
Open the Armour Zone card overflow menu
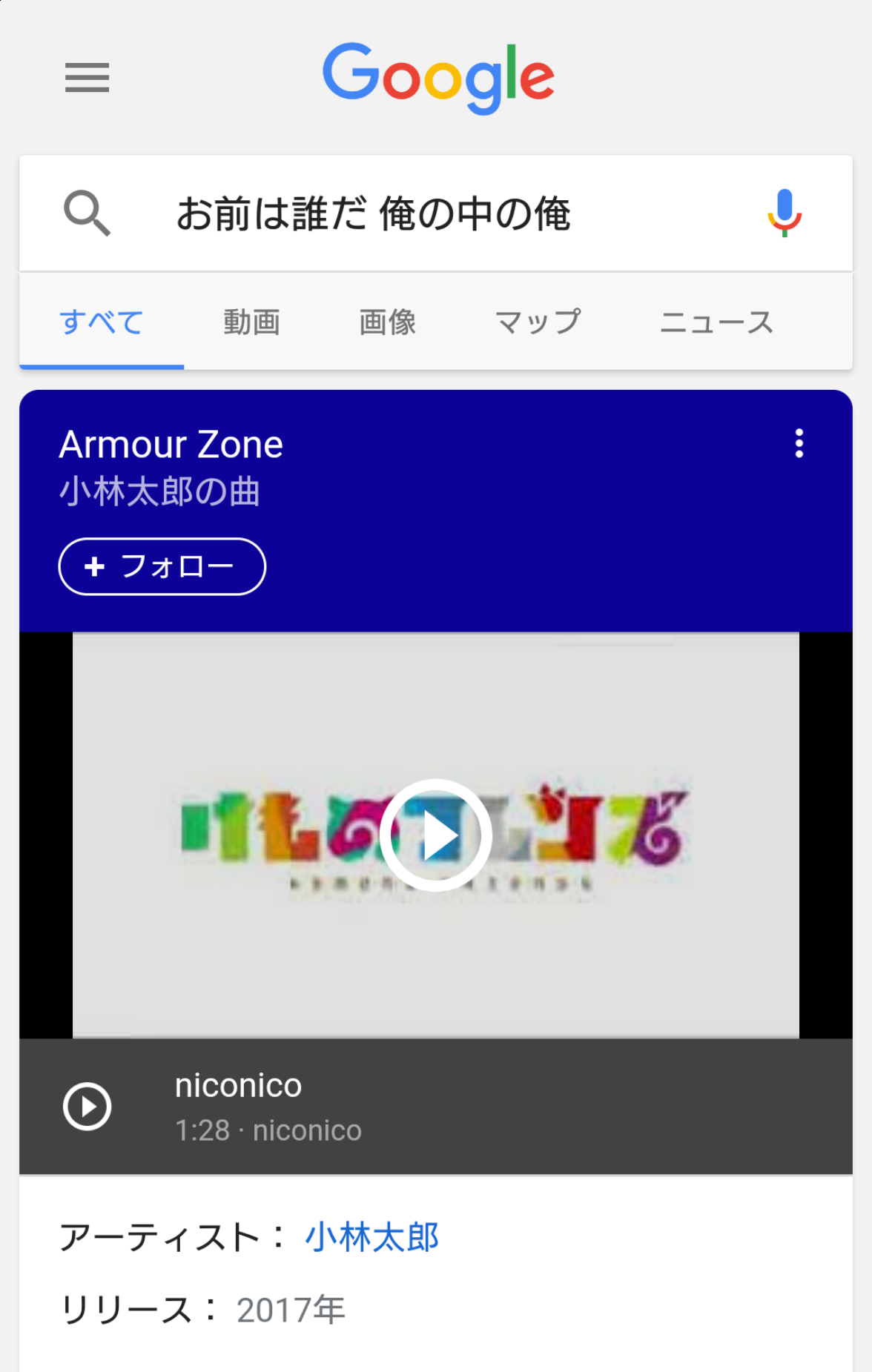pos(799,443)
